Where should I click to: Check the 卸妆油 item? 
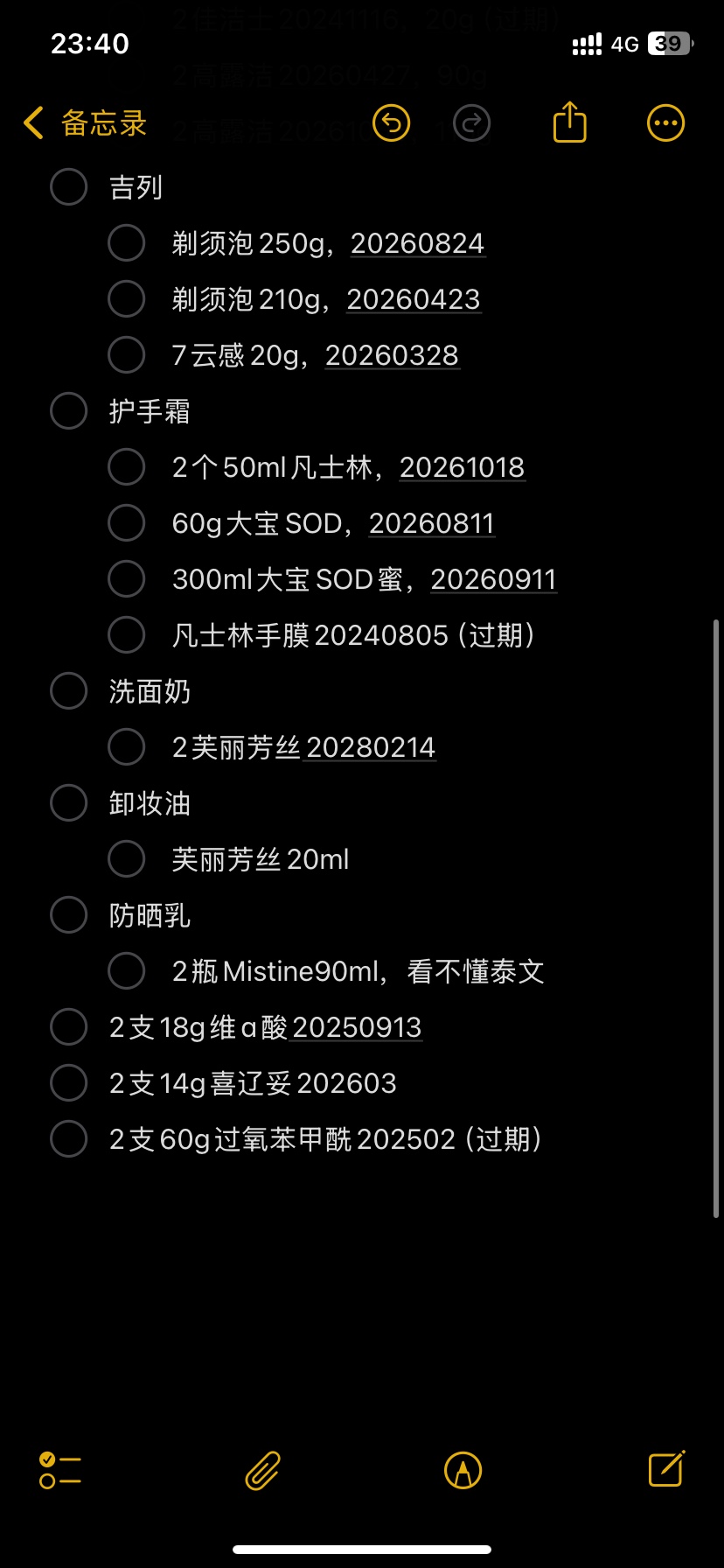[69, 803]
